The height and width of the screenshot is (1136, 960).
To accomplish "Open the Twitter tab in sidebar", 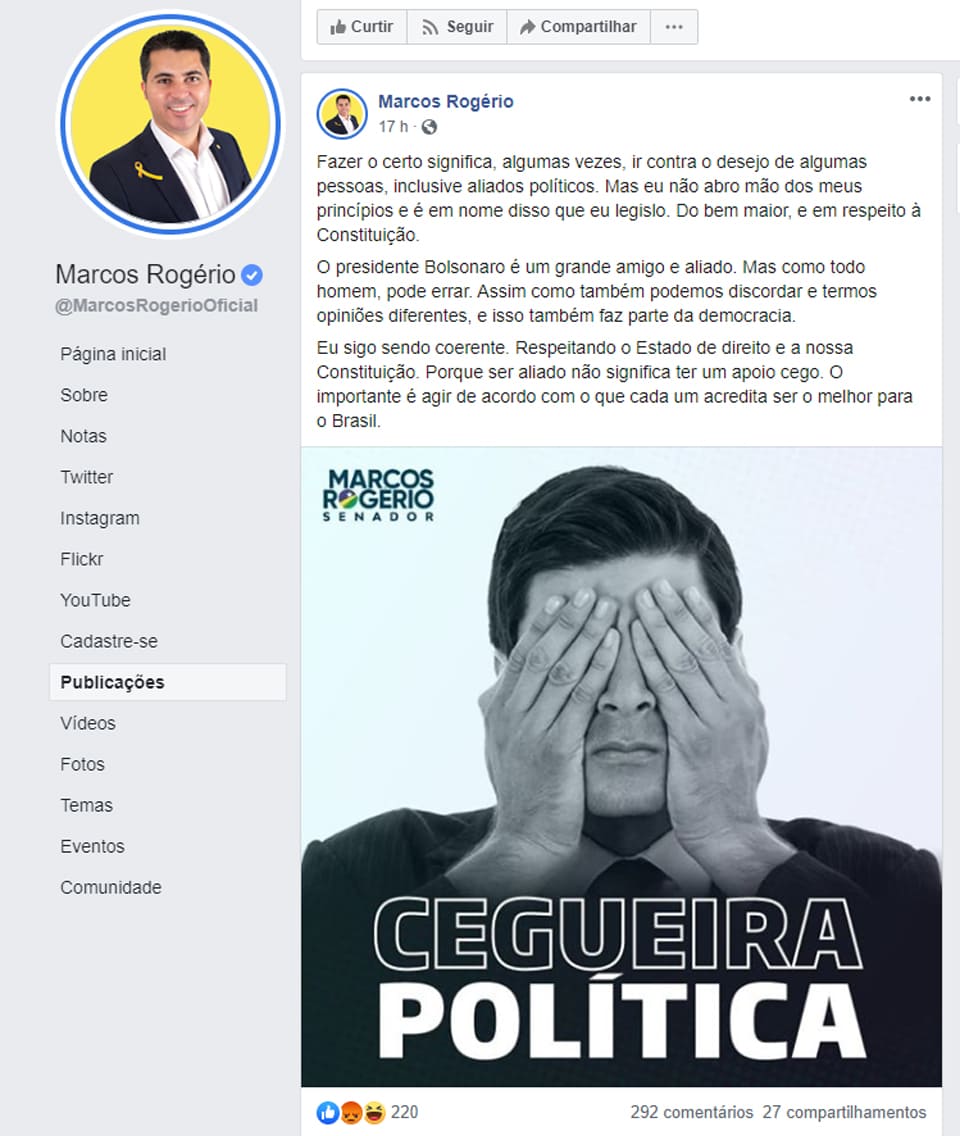I will click(87, 477).
